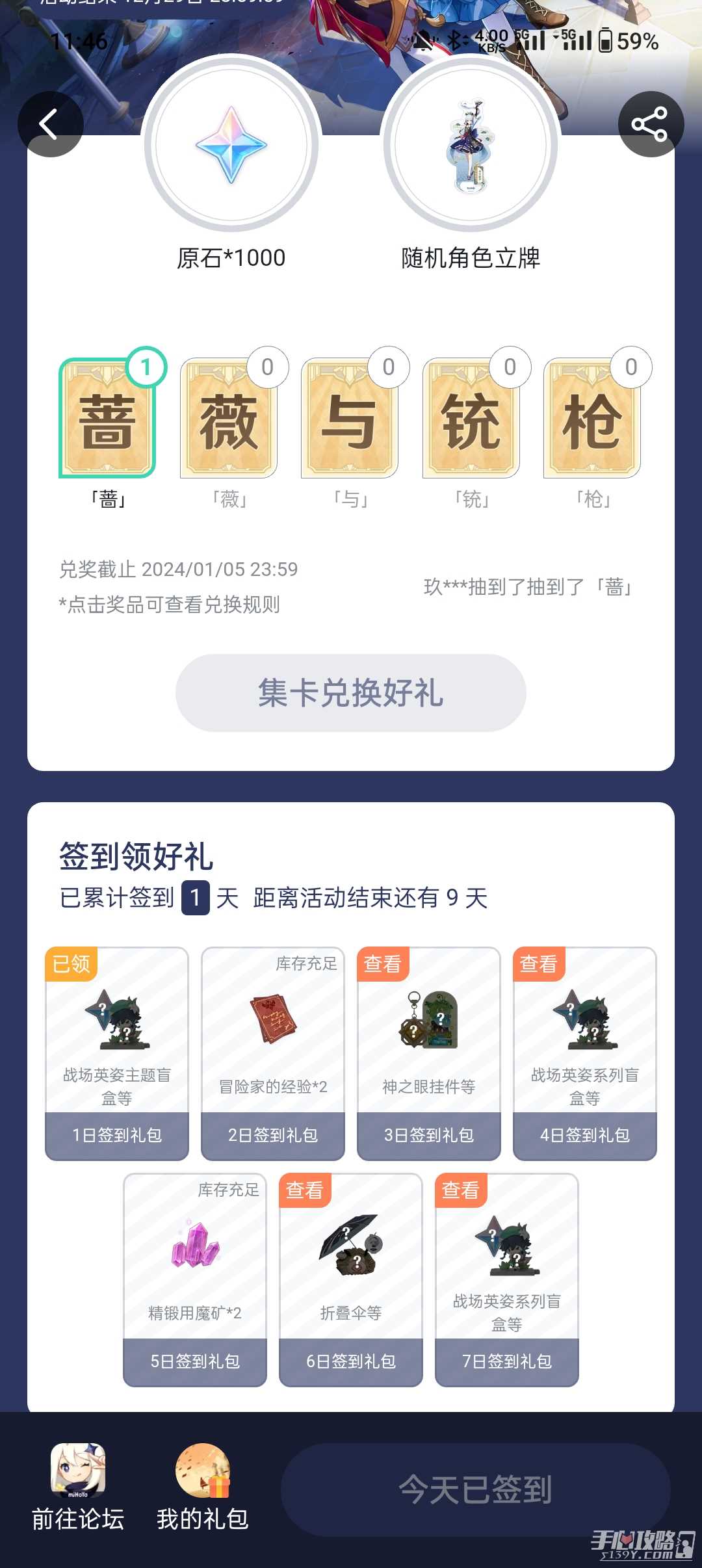
Task: View the 4日签到礼包 rewards
Action: [x=585, y=1053]
